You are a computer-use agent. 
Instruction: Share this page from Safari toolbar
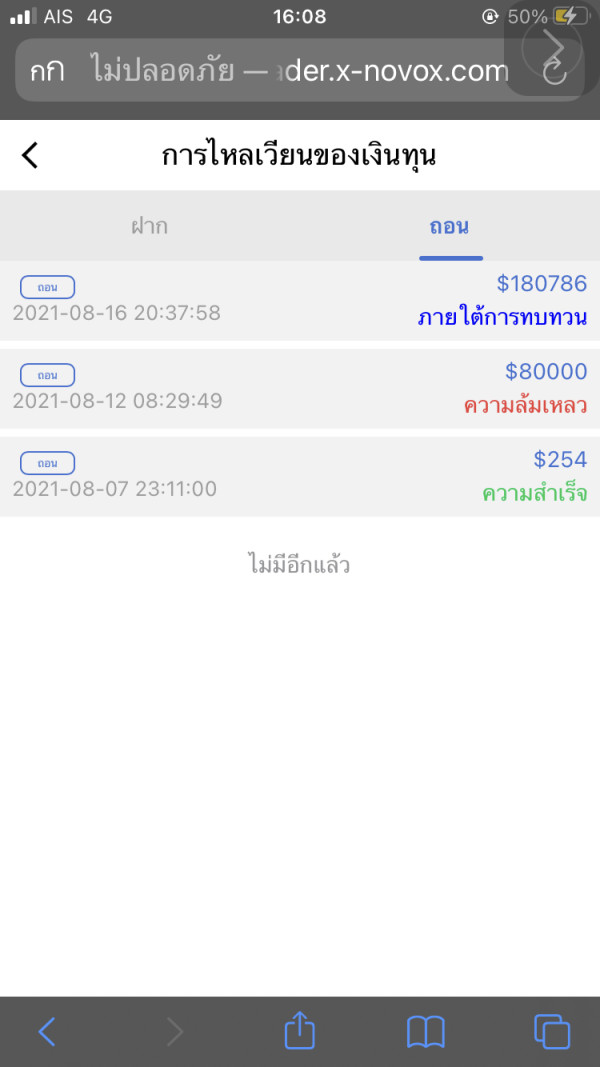[299, 1030]
